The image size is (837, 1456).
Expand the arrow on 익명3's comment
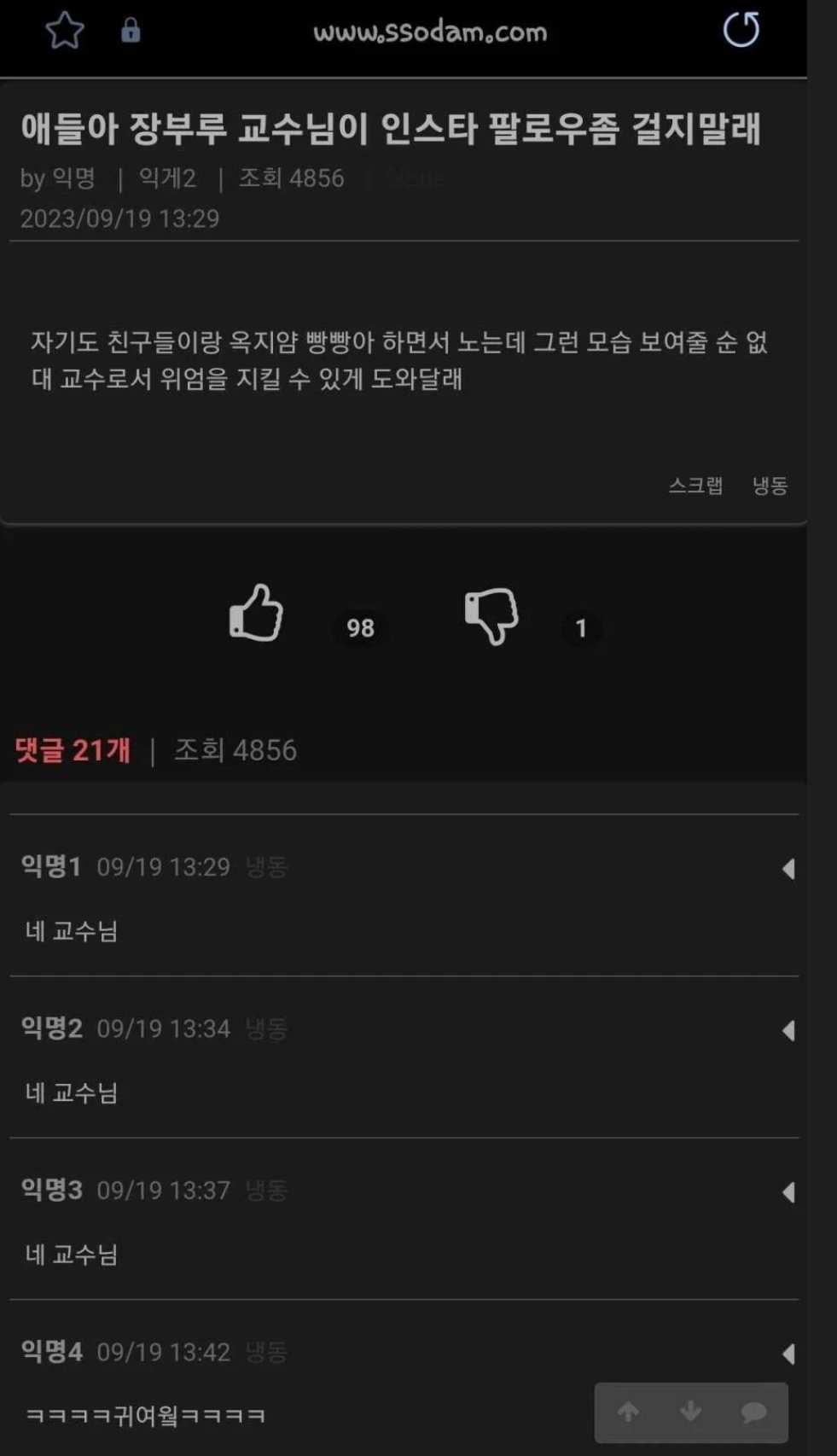[x=788, y=1192]
